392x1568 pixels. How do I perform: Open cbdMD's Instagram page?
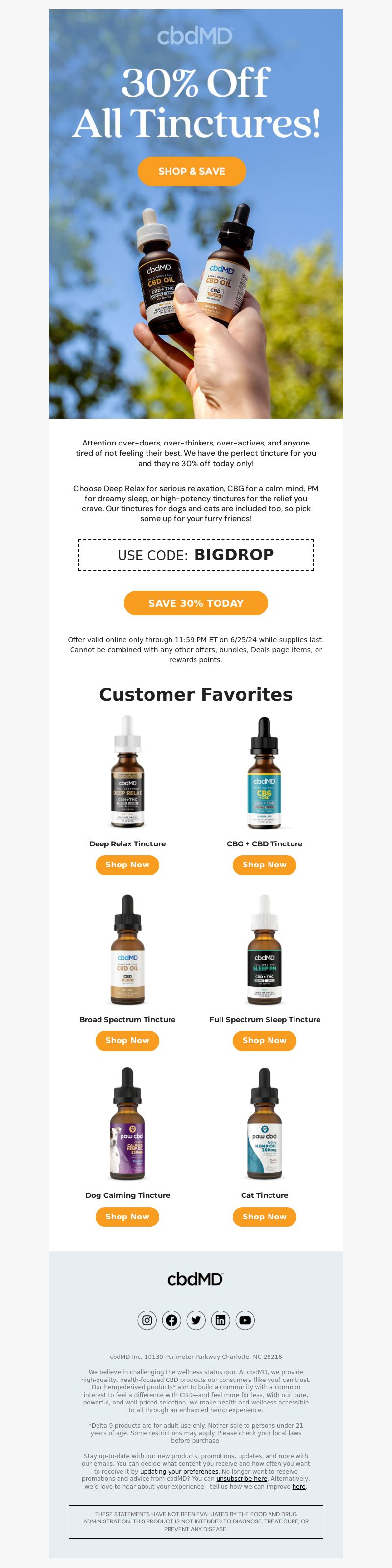click(147, 1320)
